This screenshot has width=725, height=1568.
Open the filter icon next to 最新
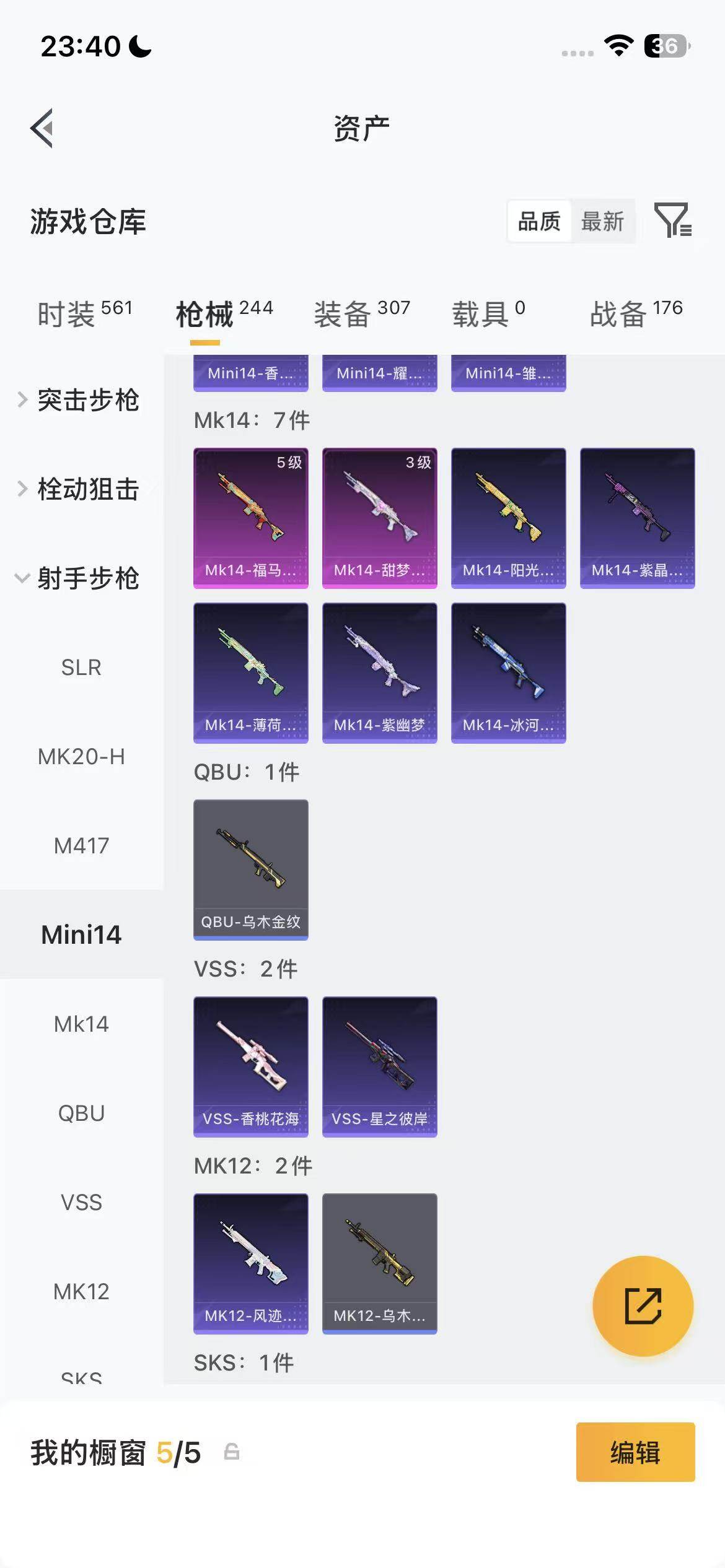672,220
